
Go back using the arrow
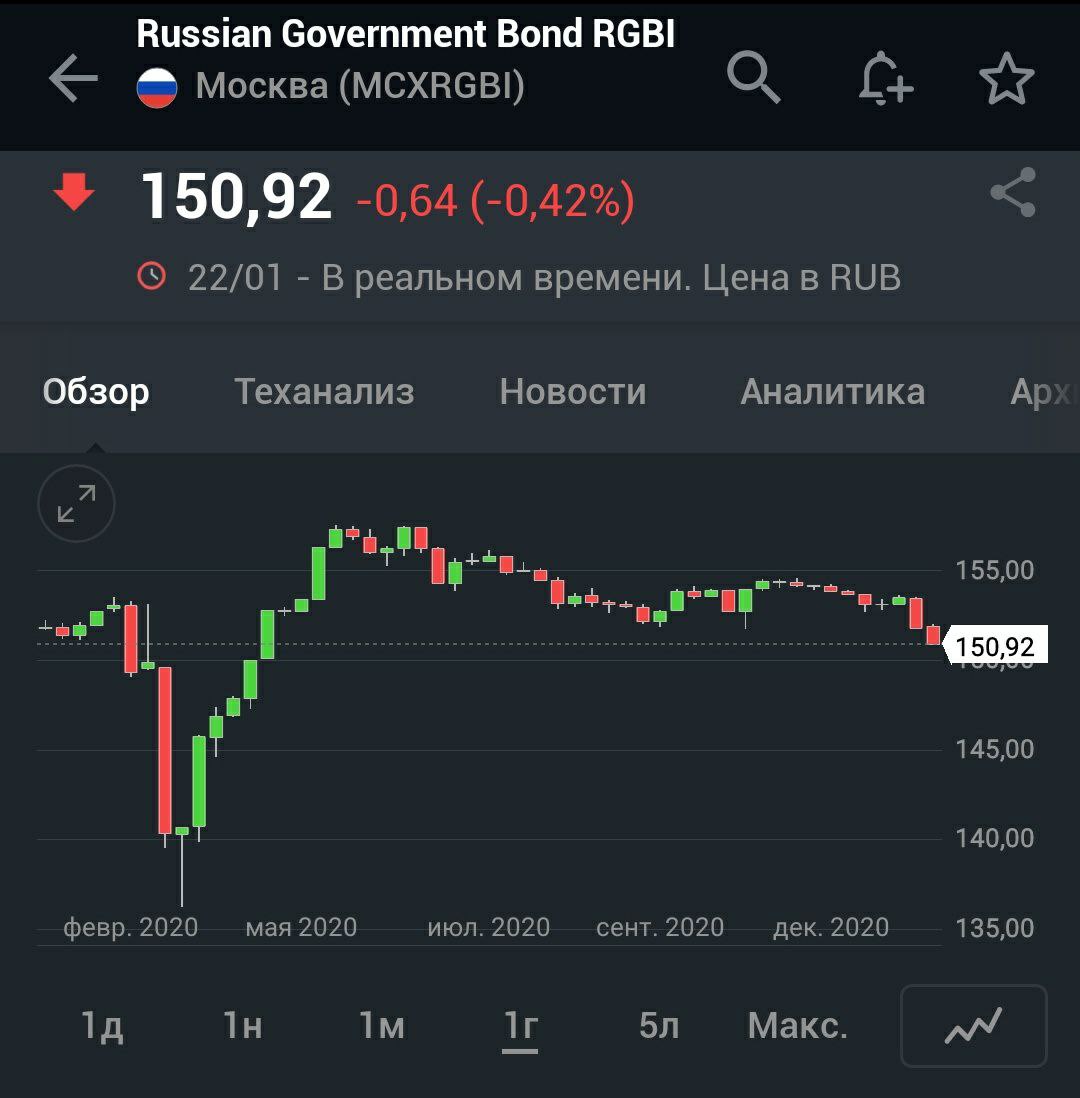coord(73,79)
